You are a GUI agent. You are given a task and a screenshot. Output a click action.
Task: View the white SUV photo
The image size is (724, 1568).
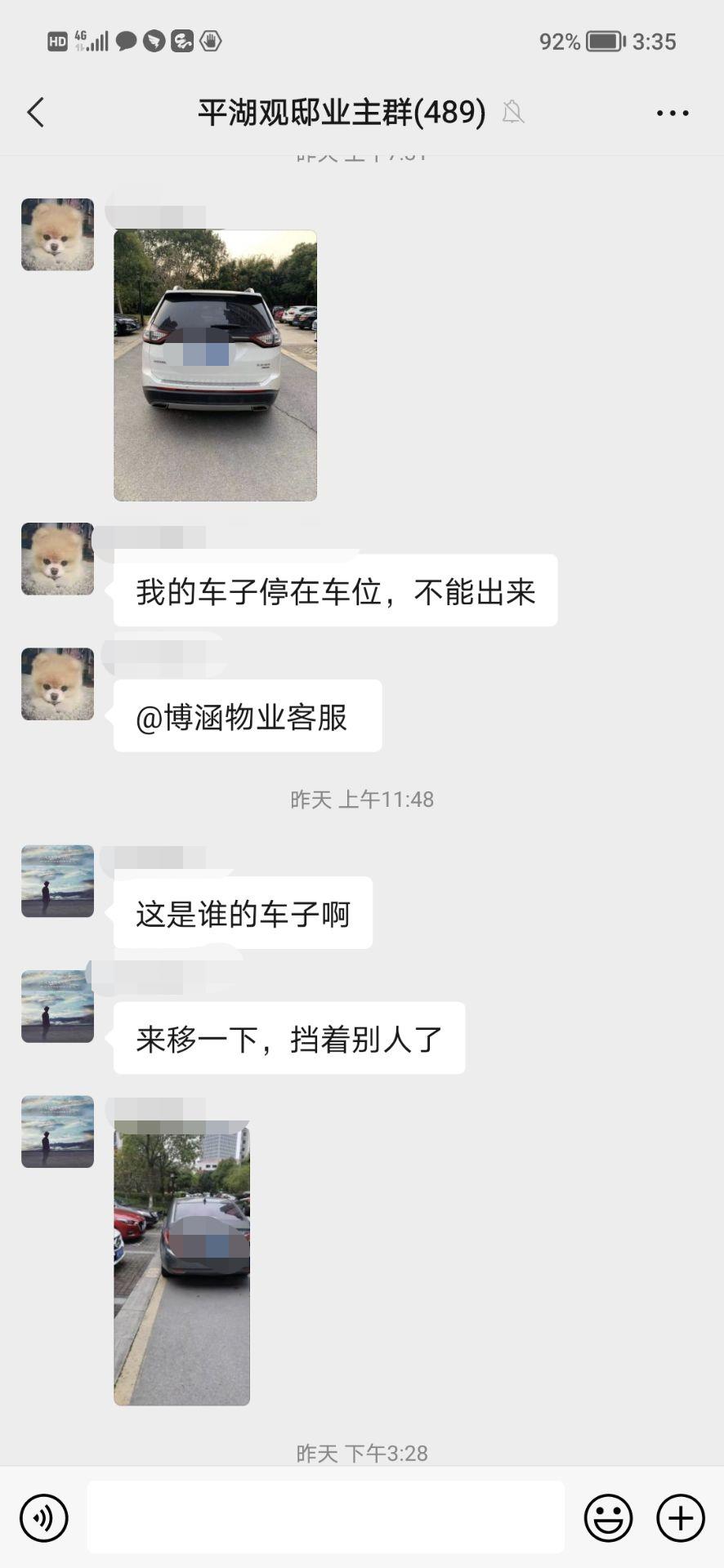coord(215,365)
